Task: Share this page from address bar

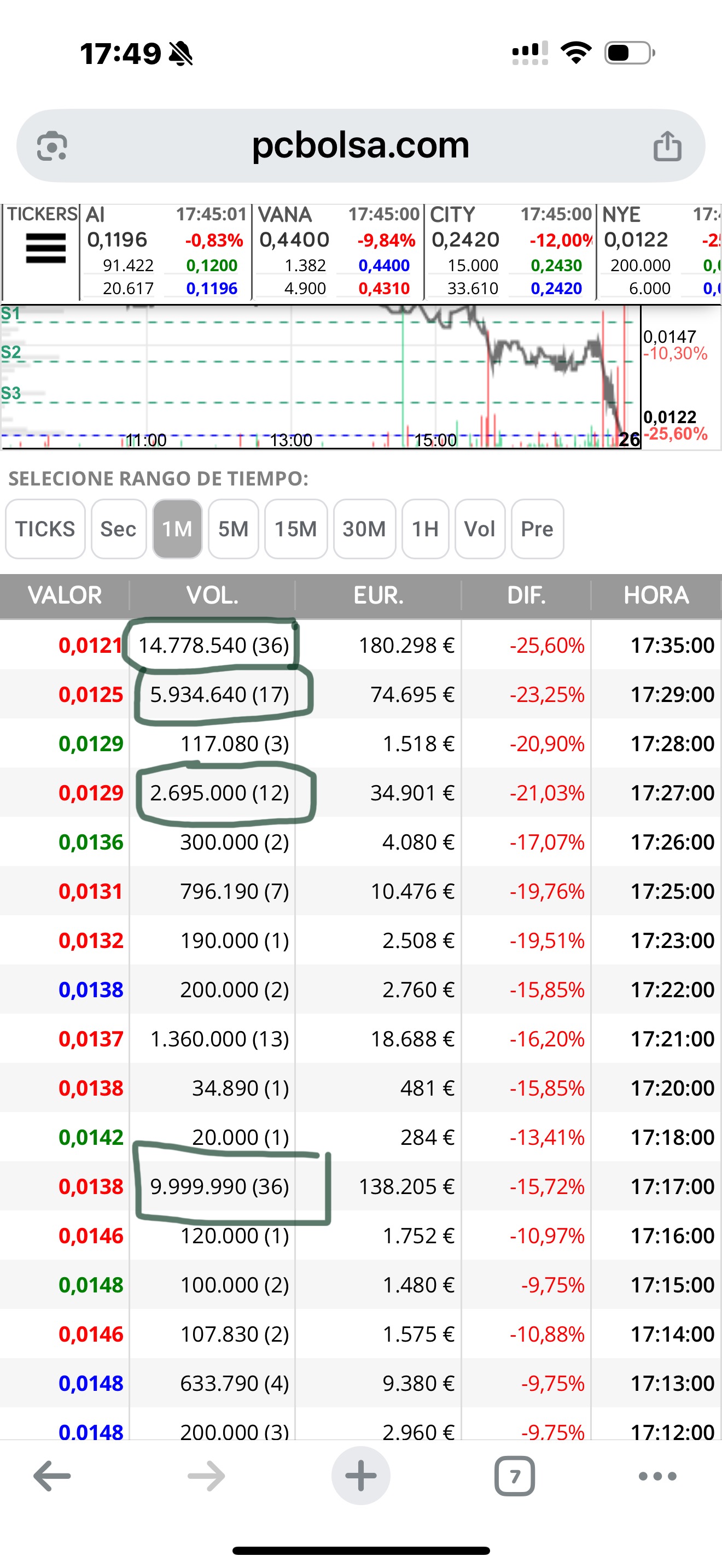Action: [667, 146]
